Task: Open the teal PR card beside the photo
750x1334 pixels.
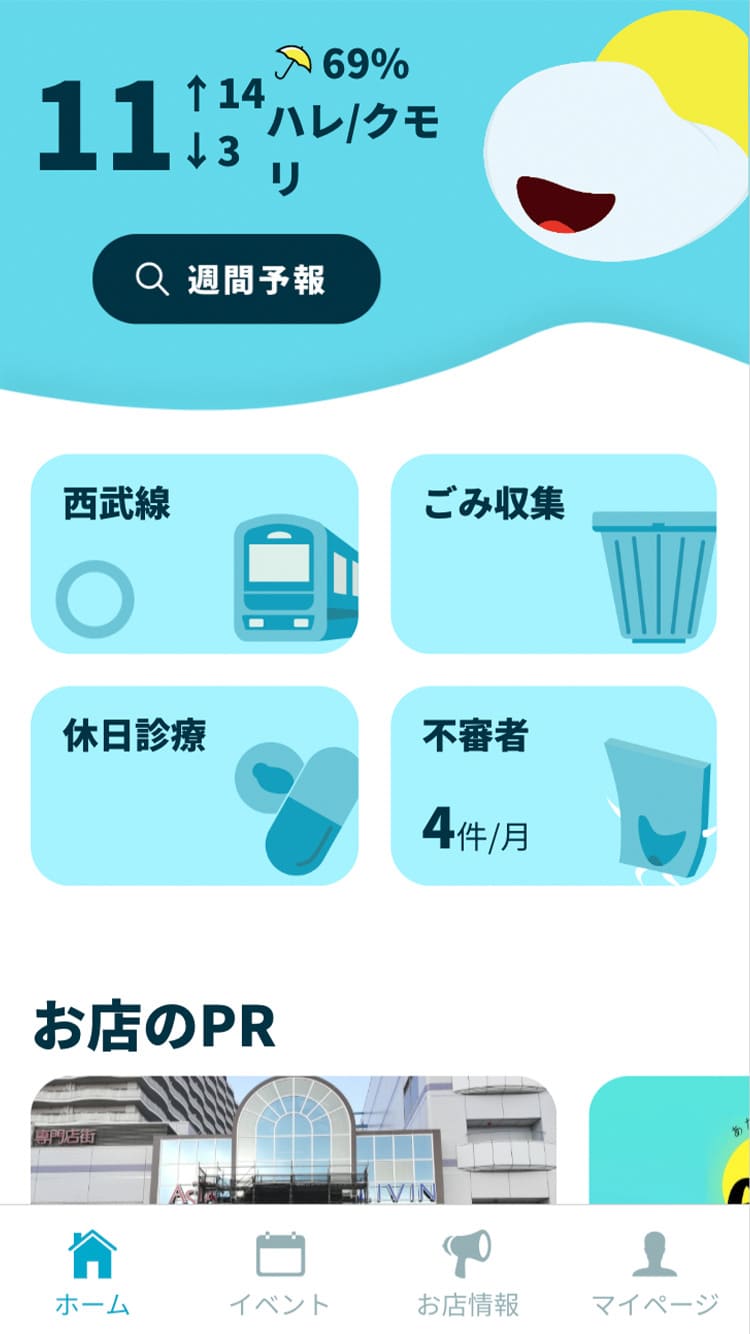Action: coord(670,1140)
